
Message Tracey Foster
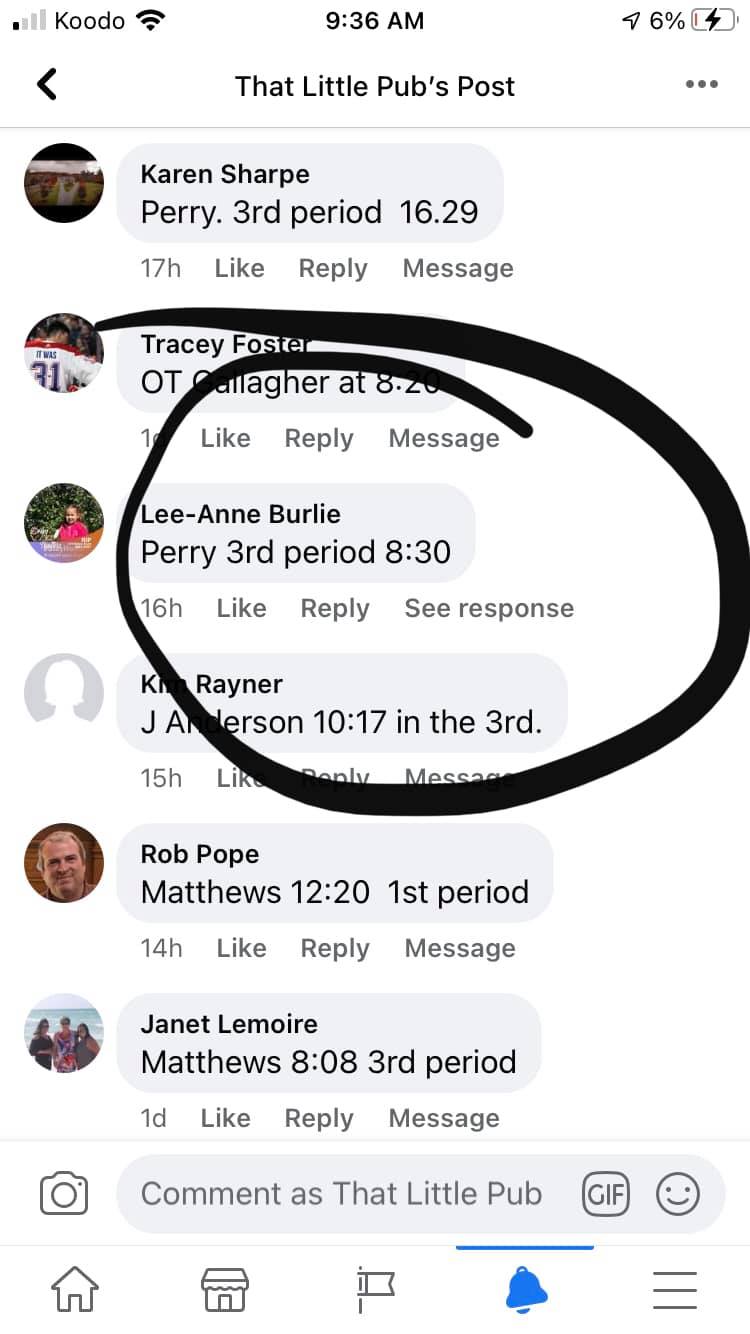tap(444, 438)
